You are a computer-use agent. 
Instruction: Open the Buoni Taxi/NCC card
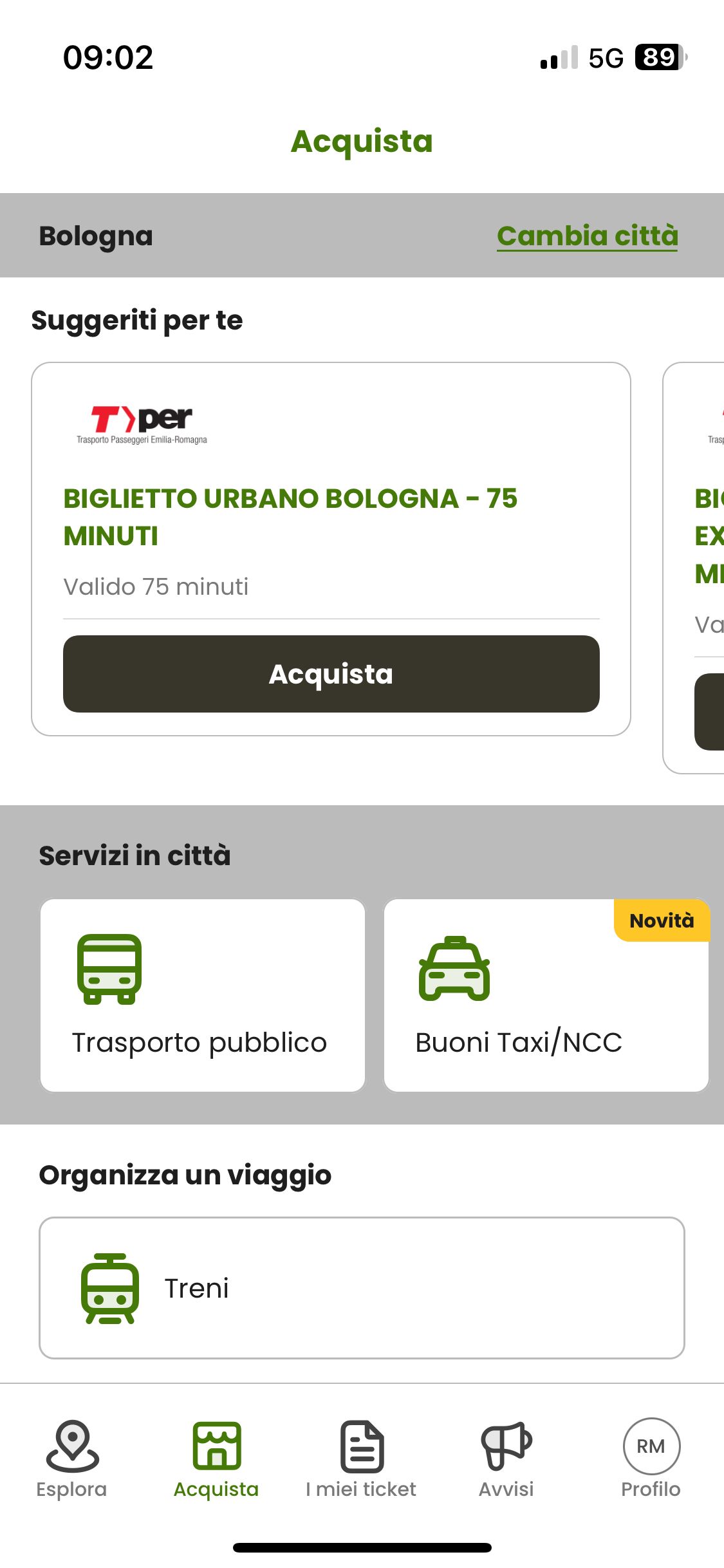point(546,995)
